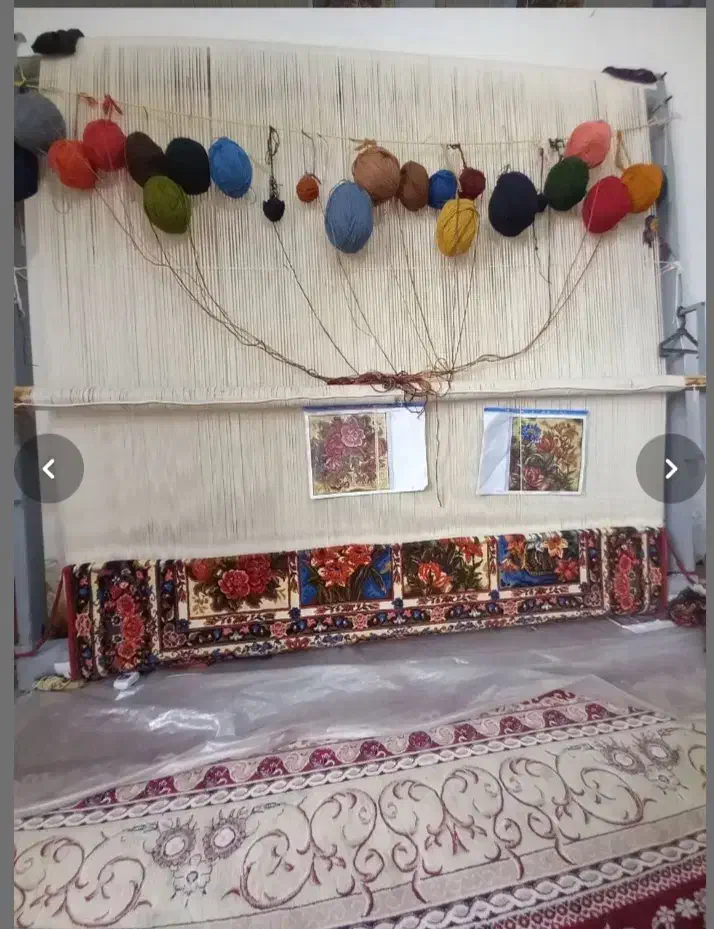Go to the previous photo
This screenshot has width=714, height=929.
click(x=48, y=468)
